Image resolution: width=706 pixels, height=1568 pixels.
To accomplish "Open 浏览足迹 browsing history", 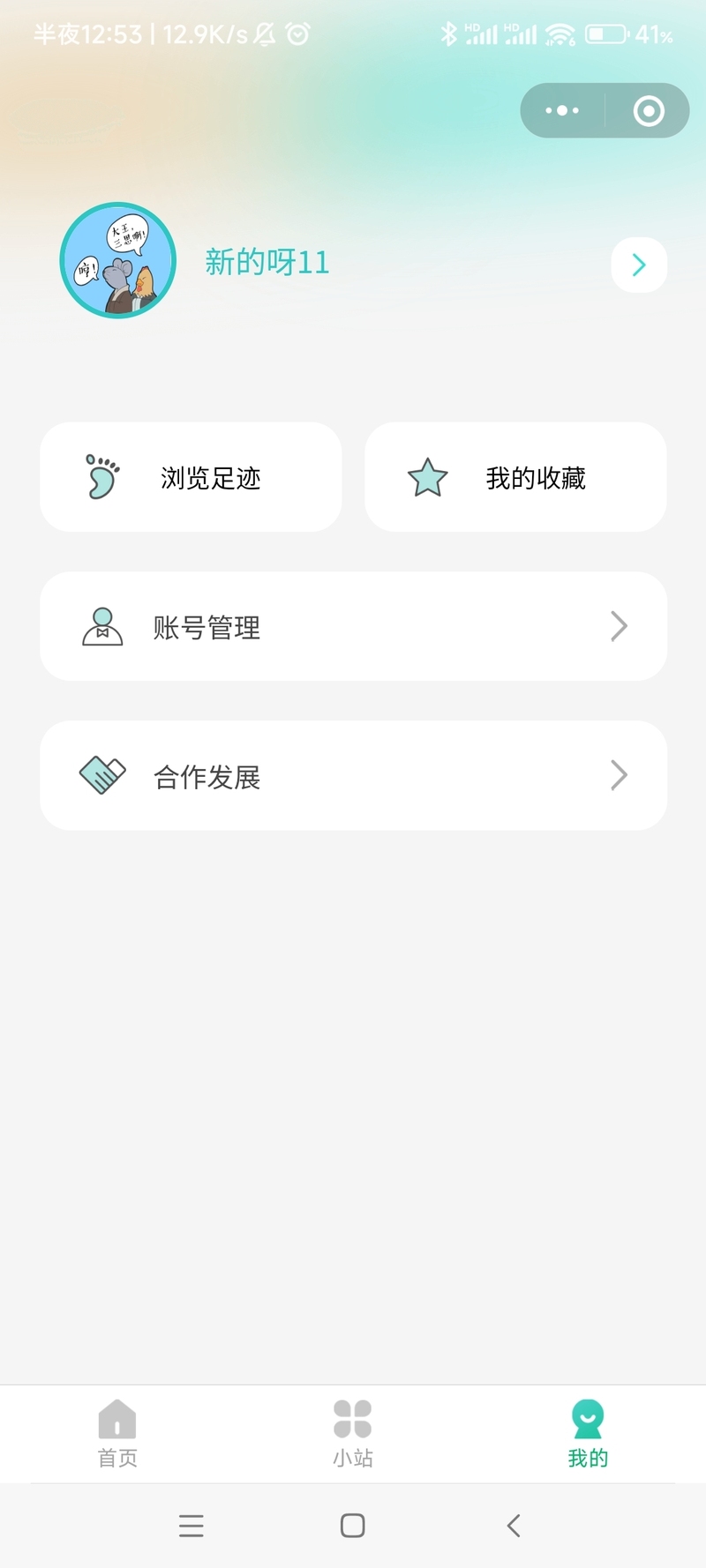I will click(191, 477).
